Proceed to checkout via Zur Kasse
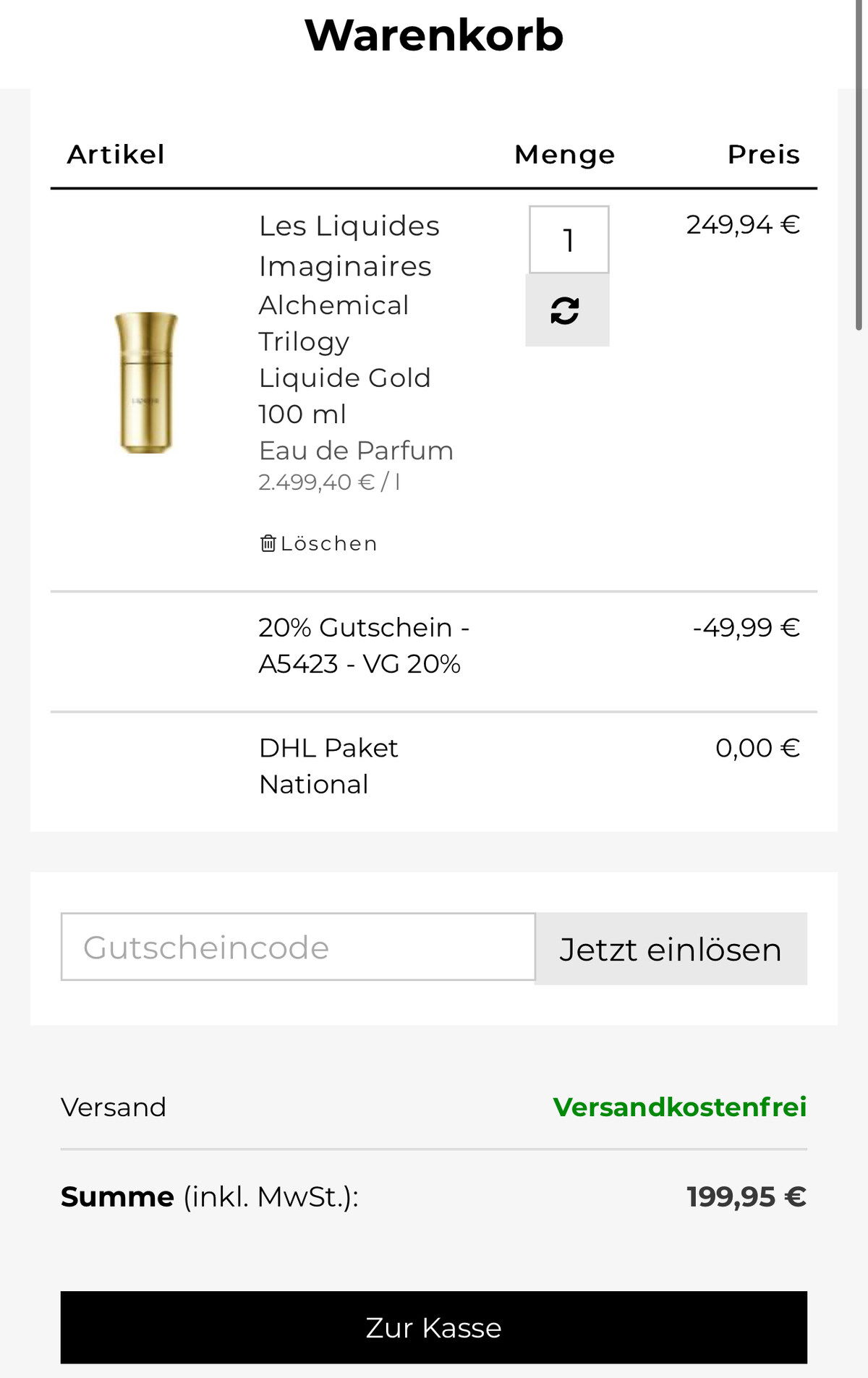Viewport: 868px width, 1378px height. point(433,1327)
